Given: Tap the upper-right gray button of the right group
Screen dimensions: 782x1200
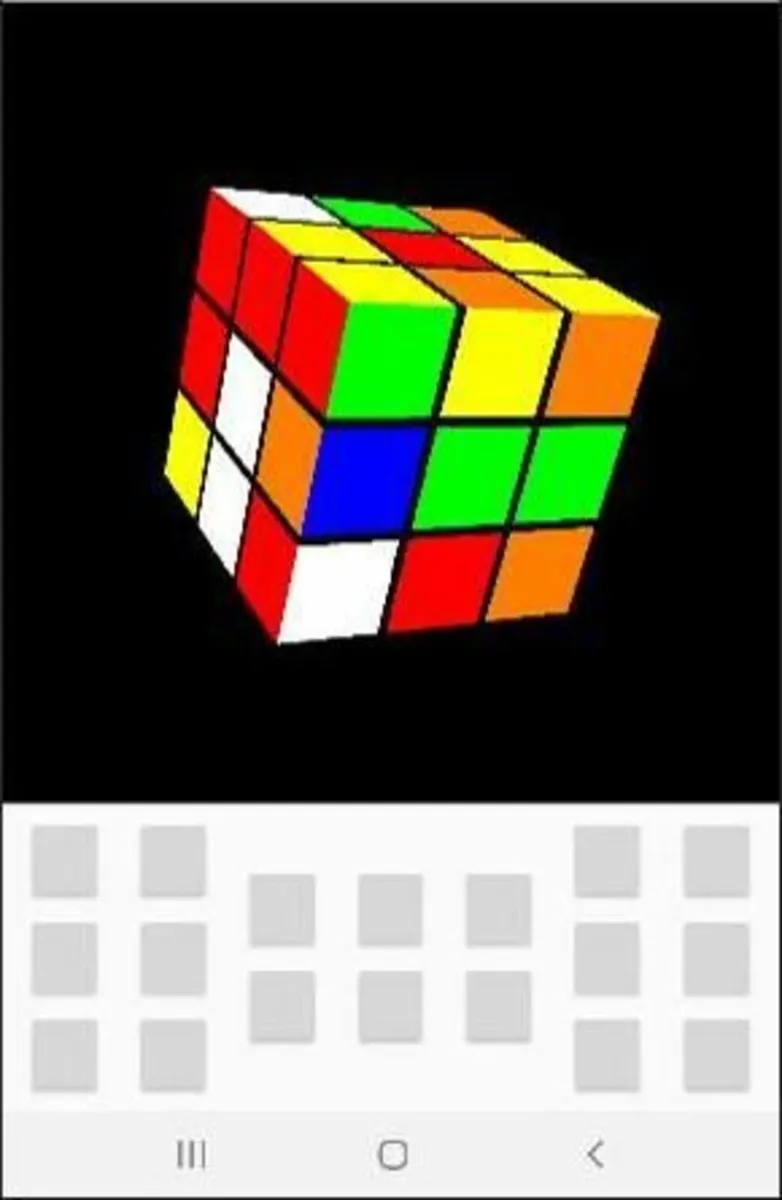Looking at the screenshot, I should point(716,861).
